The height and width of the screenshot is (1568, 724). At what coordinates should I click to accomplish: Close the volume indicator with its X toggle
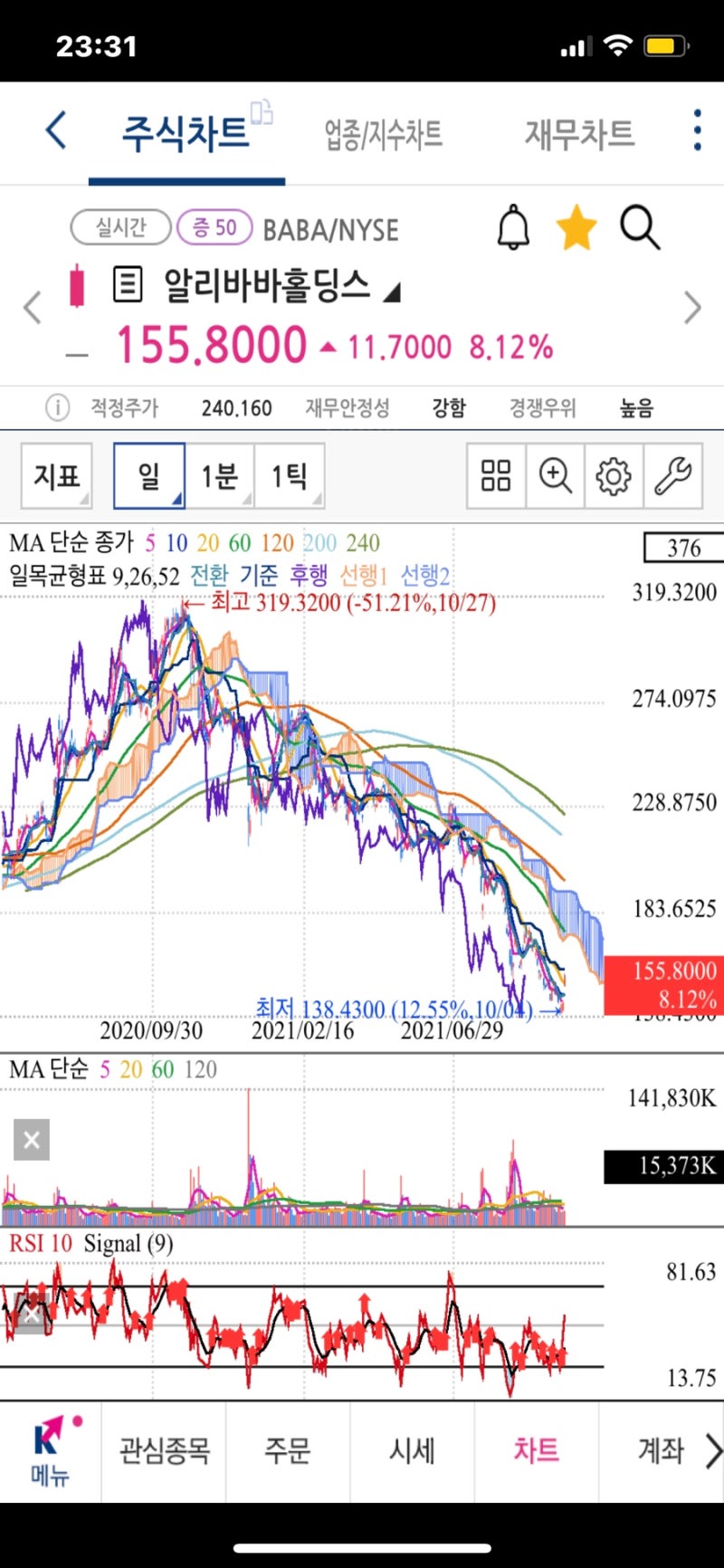(30, 1140)
